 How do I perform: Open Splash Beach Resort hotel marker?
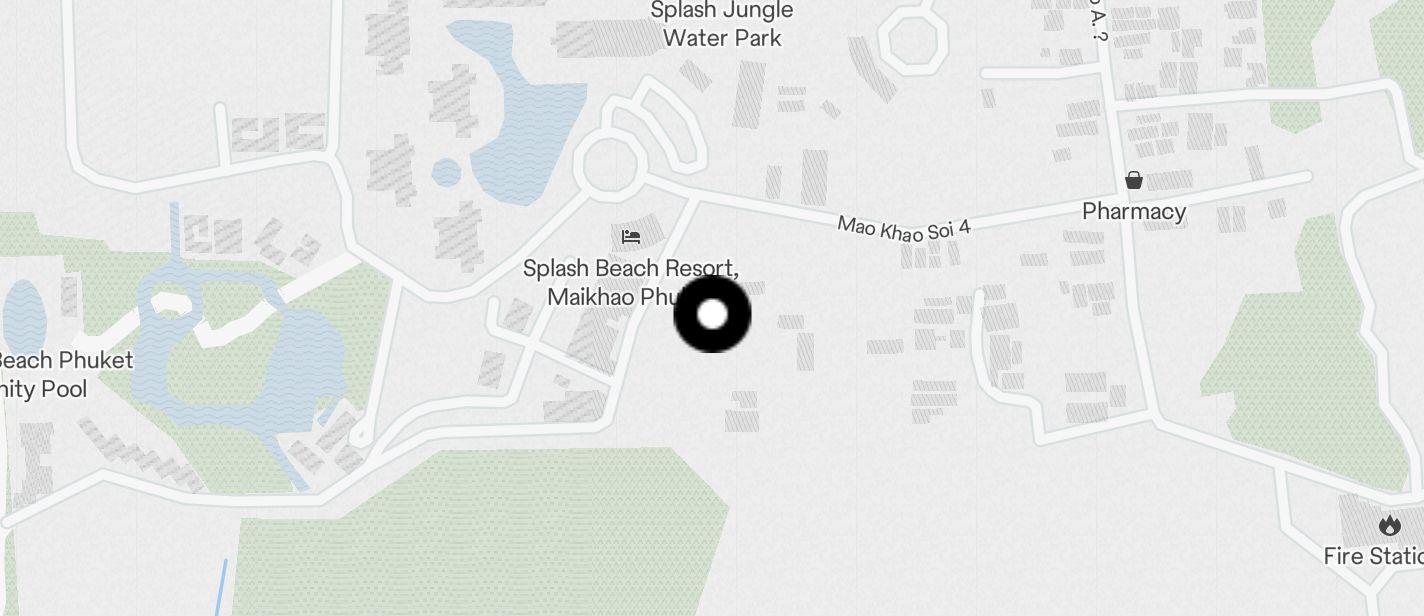[630, 237]
